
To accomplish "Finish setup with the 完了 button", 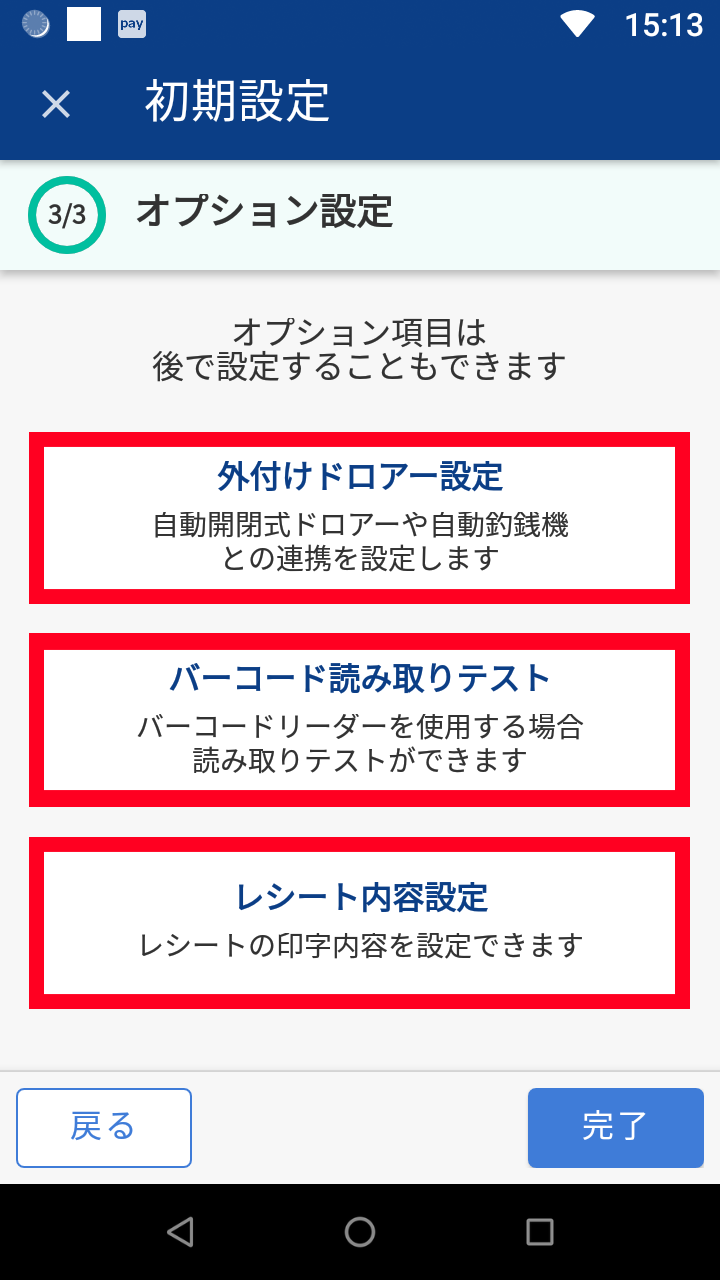I will point(615,1127).
